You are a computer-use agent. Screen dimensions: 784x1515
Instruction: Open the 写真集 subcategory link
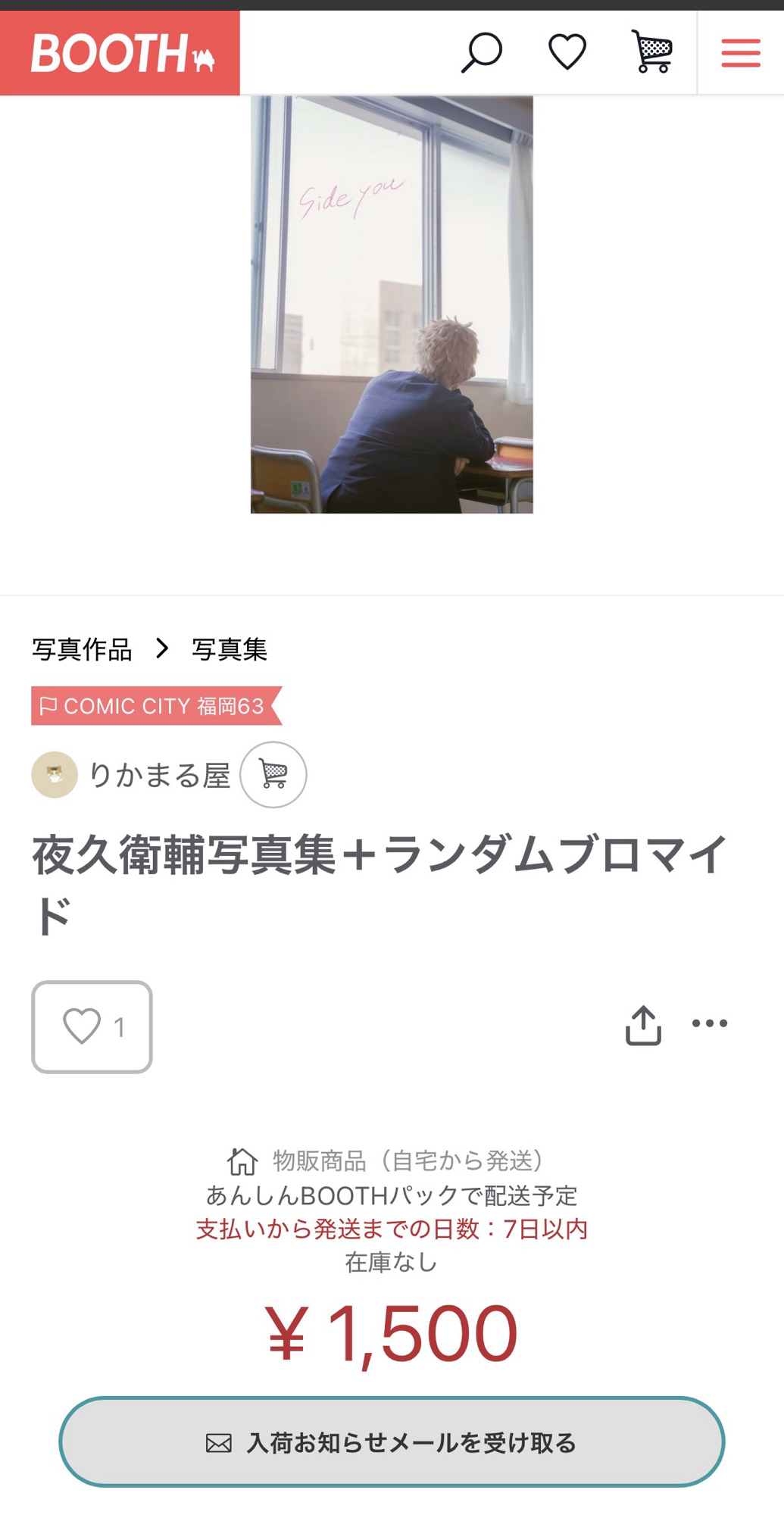pos(229,649)
